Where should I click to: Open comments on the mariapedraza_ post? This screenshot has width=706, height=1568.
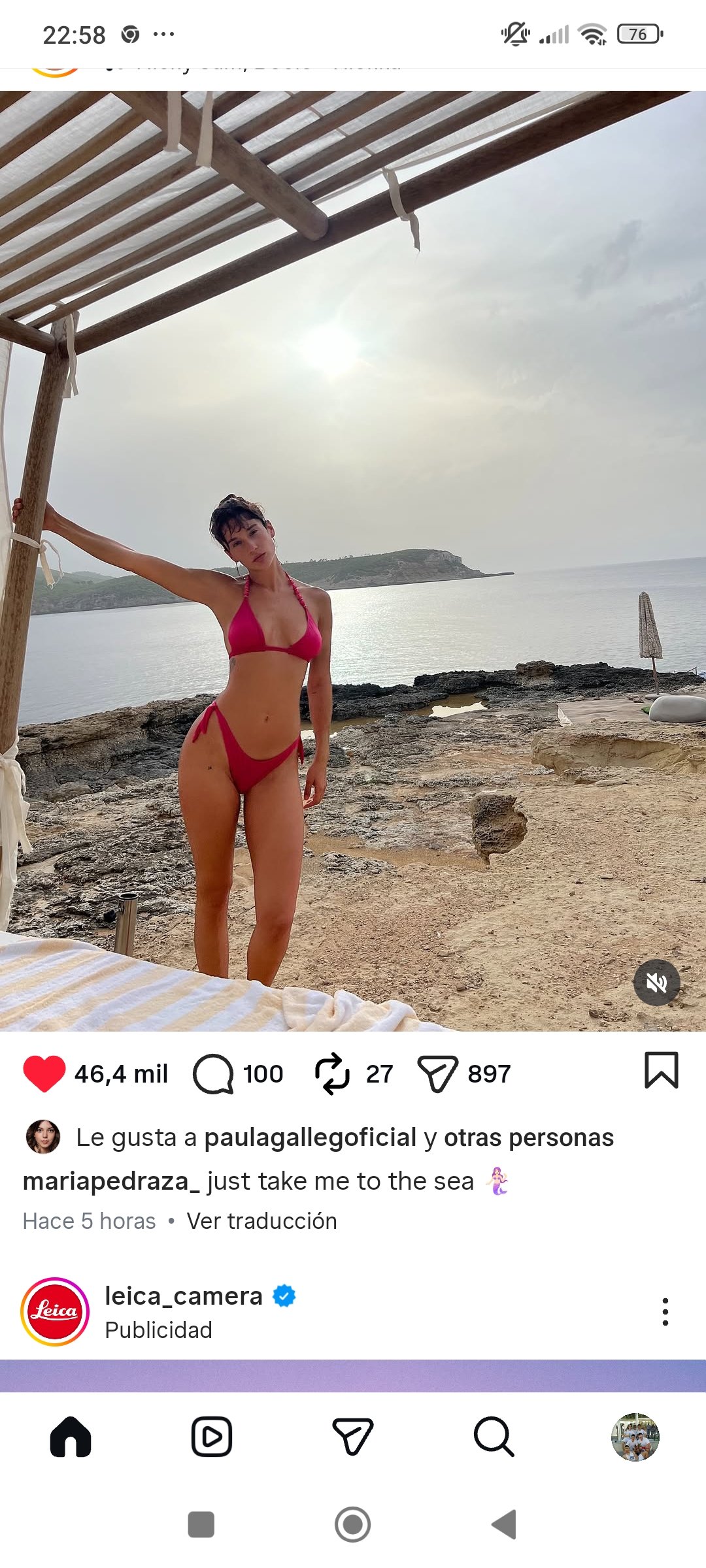[213, 1073]
